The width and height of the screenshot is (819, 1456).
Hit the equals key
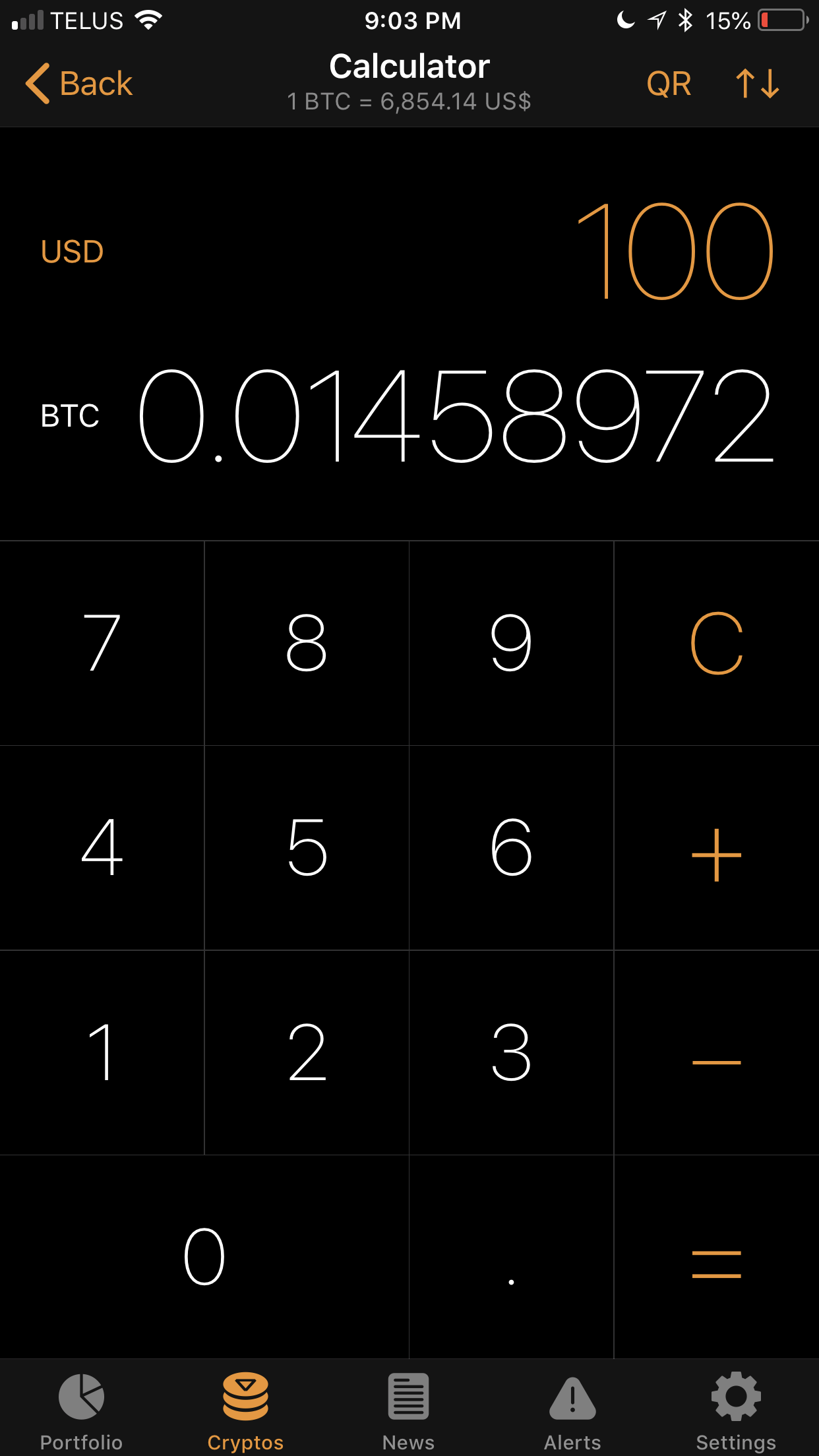click(x=717, y=1257)
